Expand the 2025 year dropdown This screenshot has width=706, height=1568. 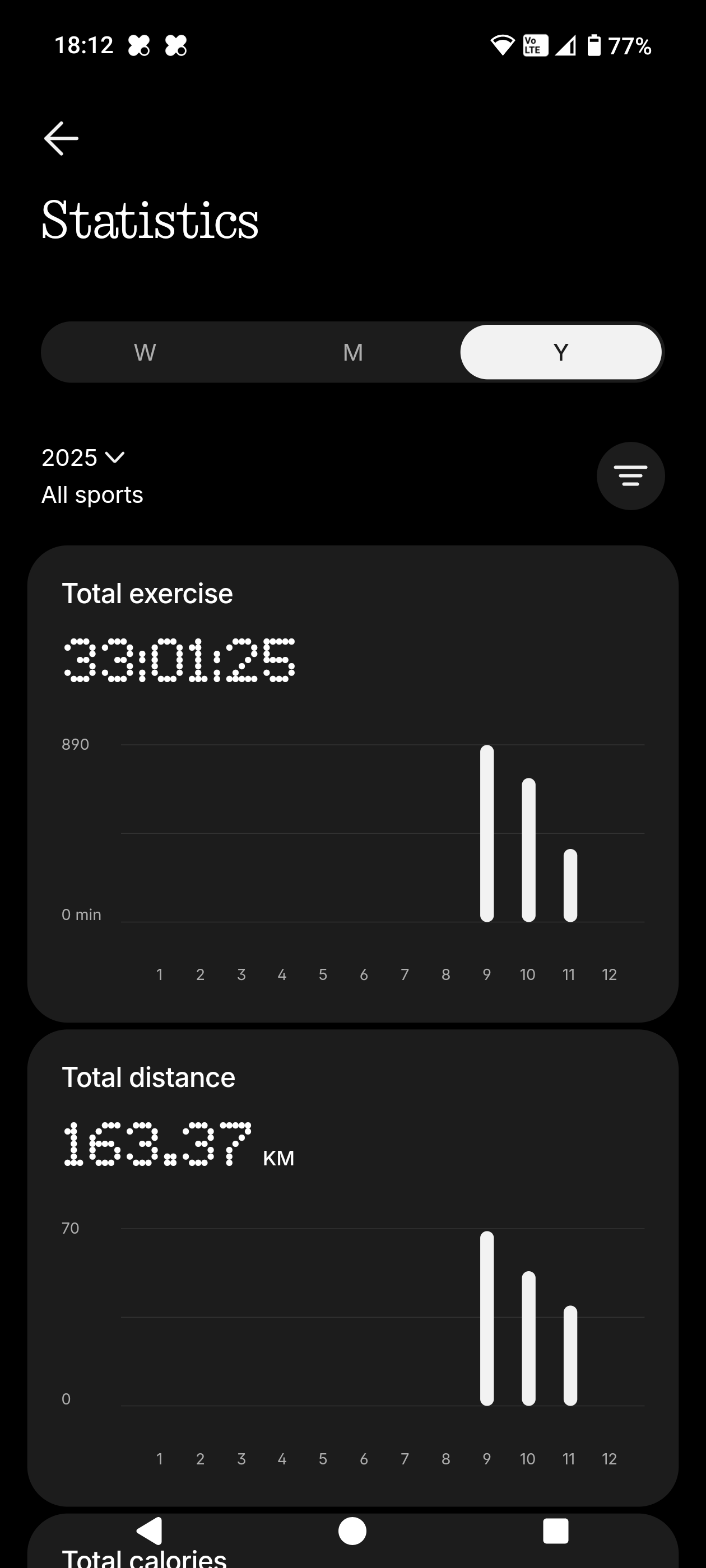point(83,458)
